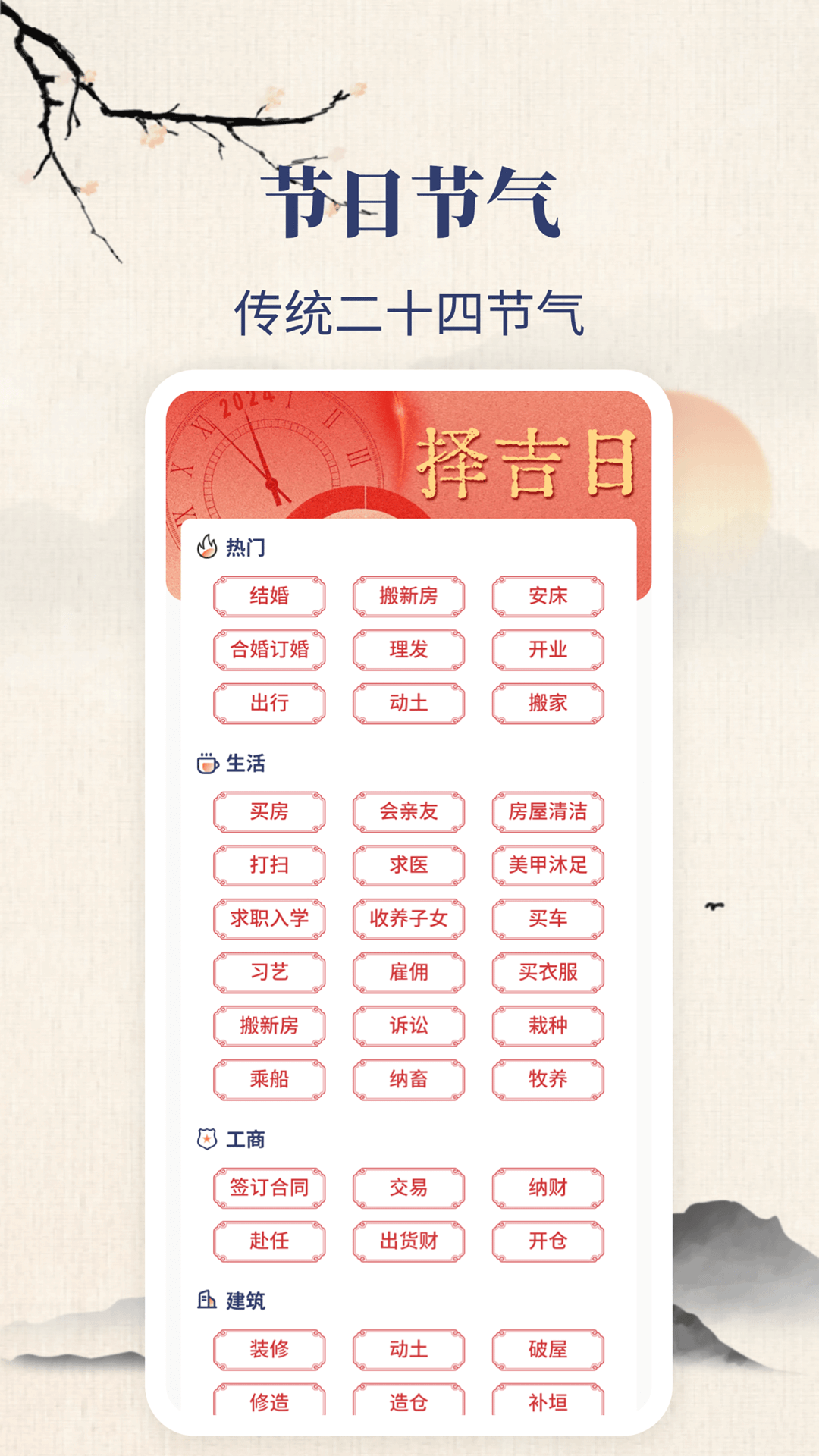This screenshot has height=1456, width=819.
Task: Select 合婚订婚 auspicious date option
Action: pos(269,649)
